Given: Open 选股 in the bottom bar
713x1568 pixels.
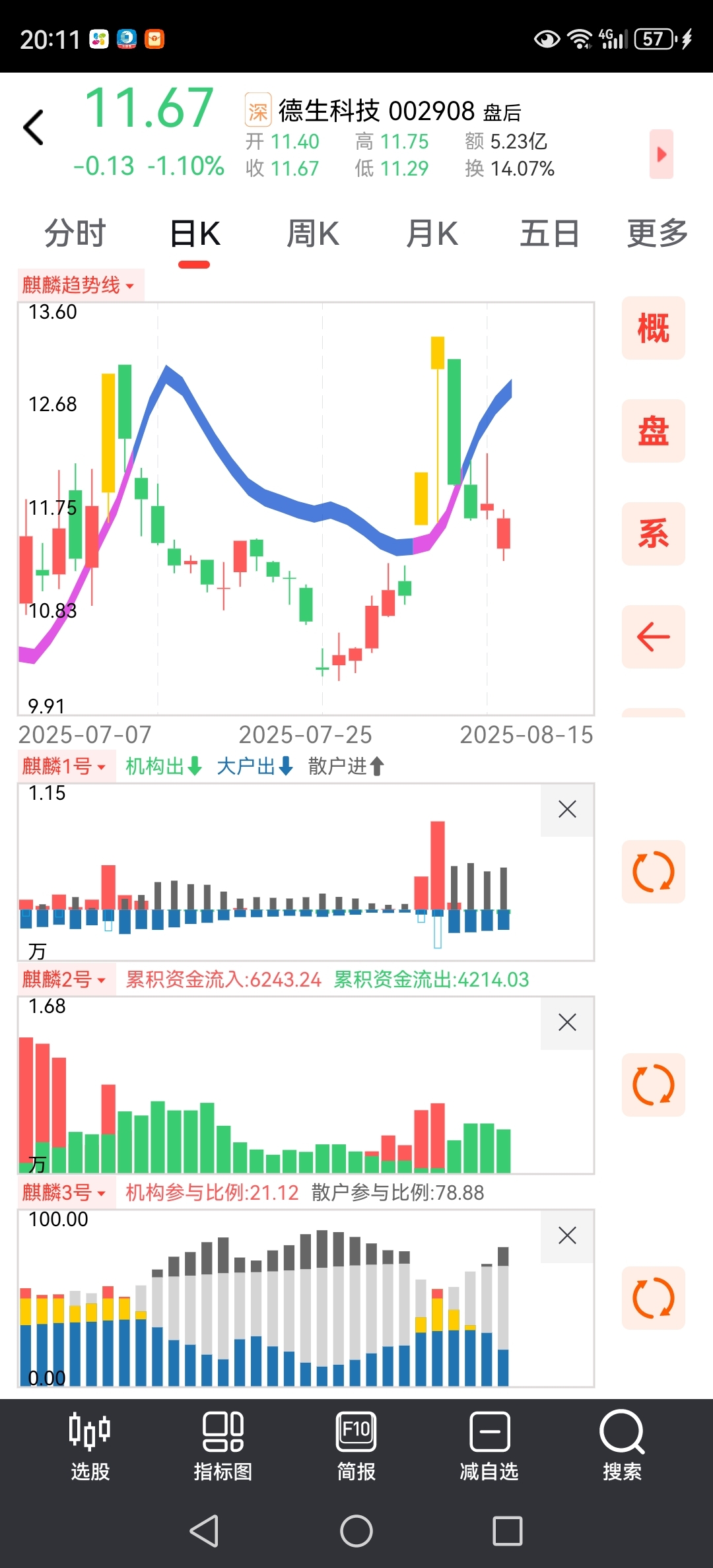Looking at the screenshot, I should pyautogui.click(x=90, y=1447).
